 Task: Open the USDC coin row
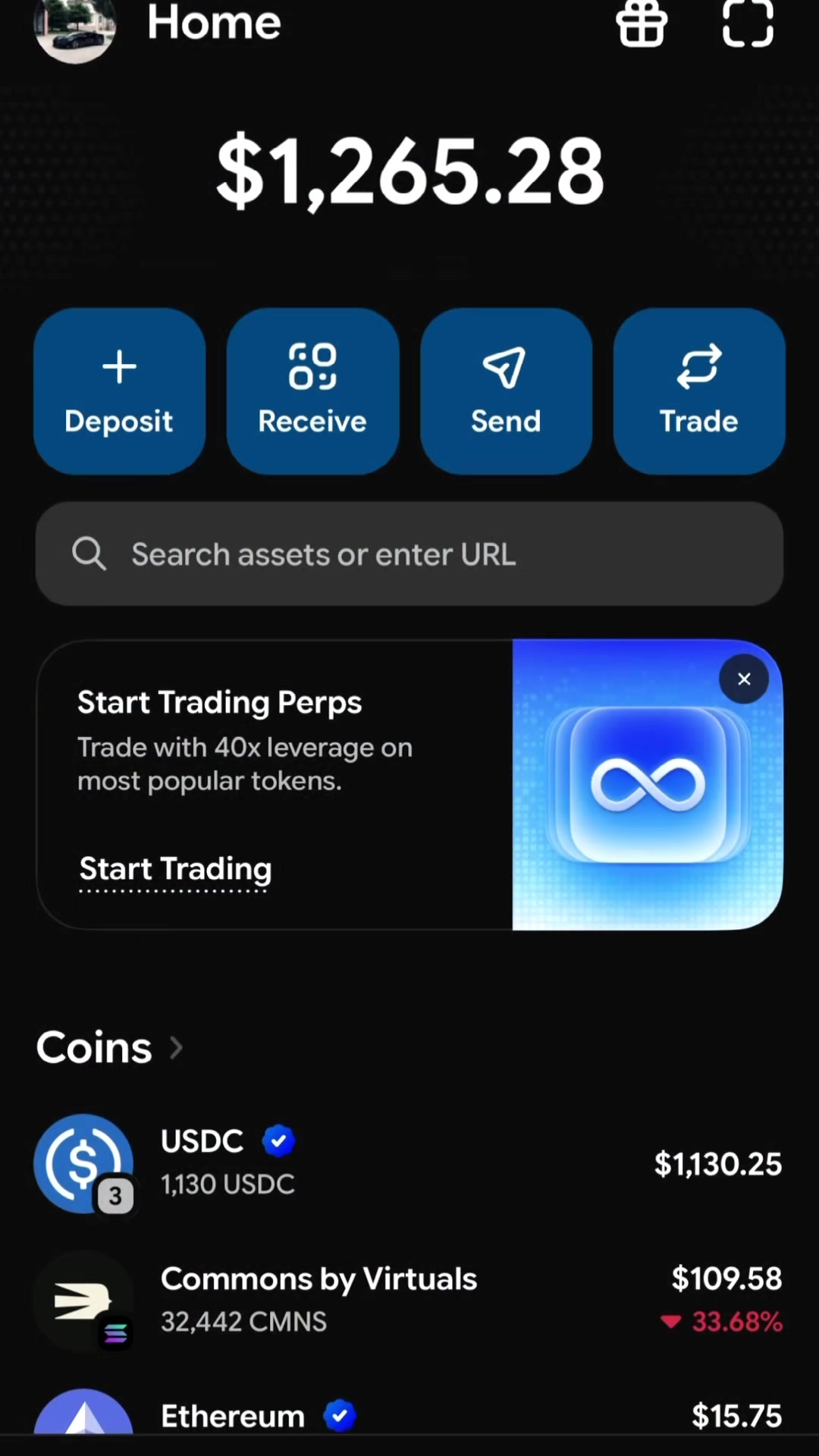tap(409, 1163)
